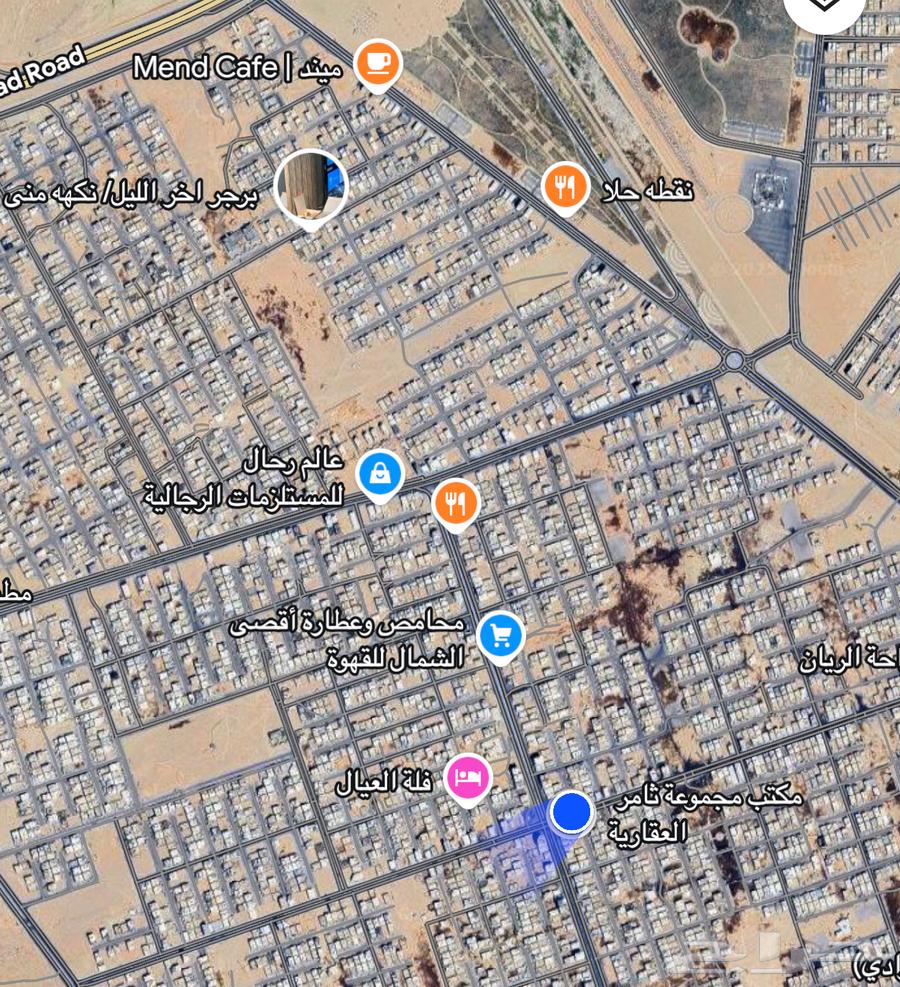Select the فلة العيال lodging pin
This screenshot has width=900, height=987.
click(x=468, y=777)
